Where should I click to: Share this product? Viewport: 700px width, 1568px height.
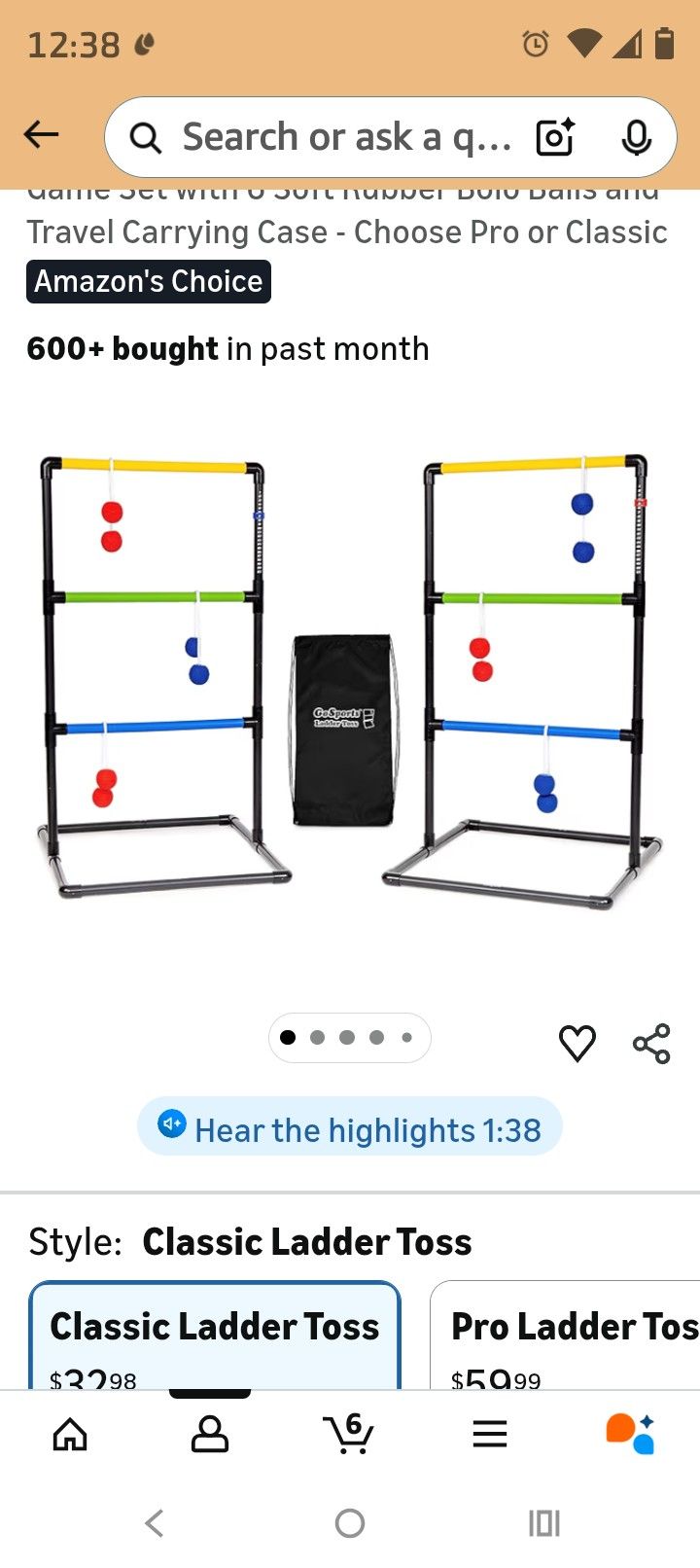(x=651, y=1043)
